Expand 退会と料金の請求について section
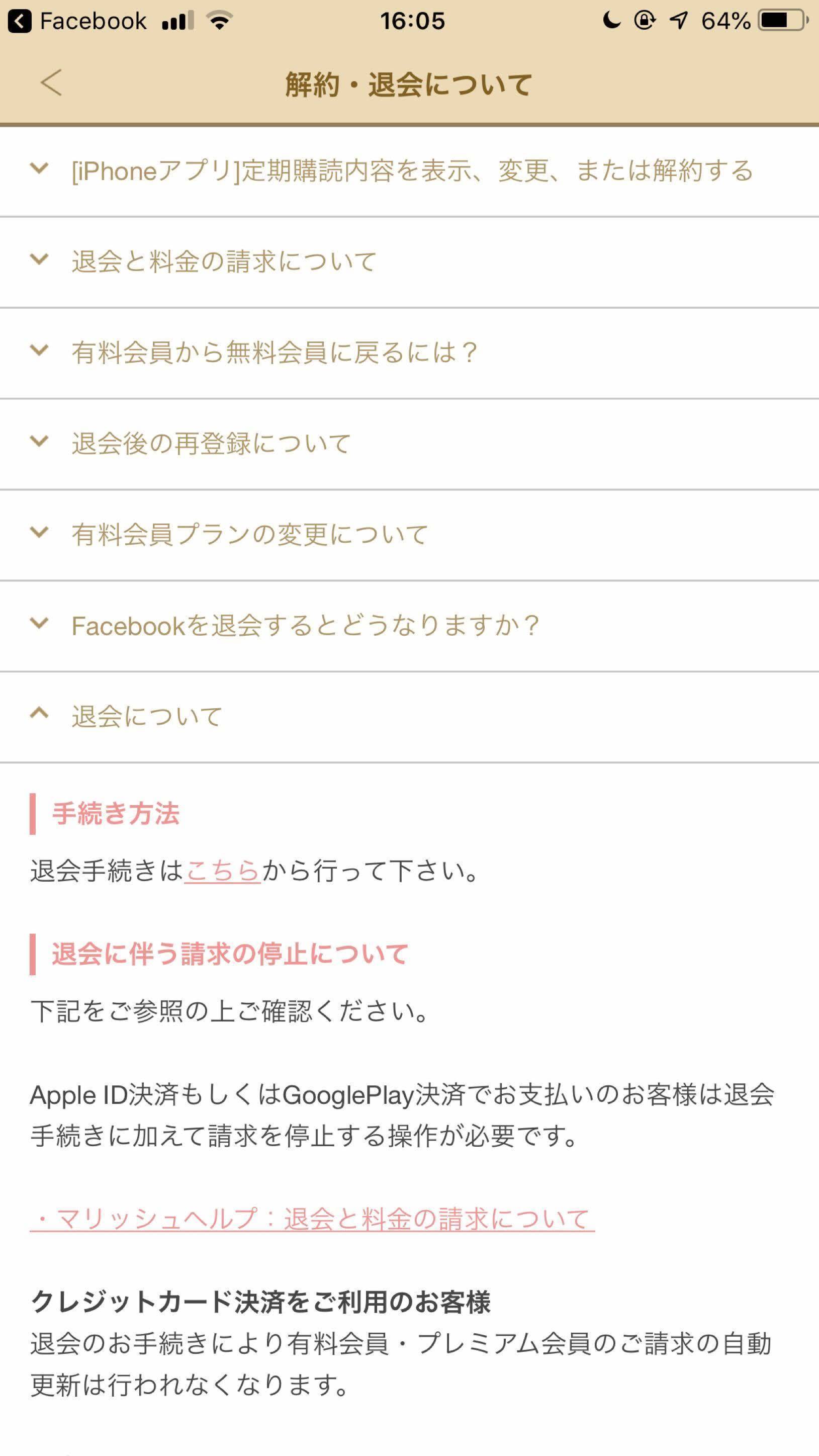 (x=224, y=262)
